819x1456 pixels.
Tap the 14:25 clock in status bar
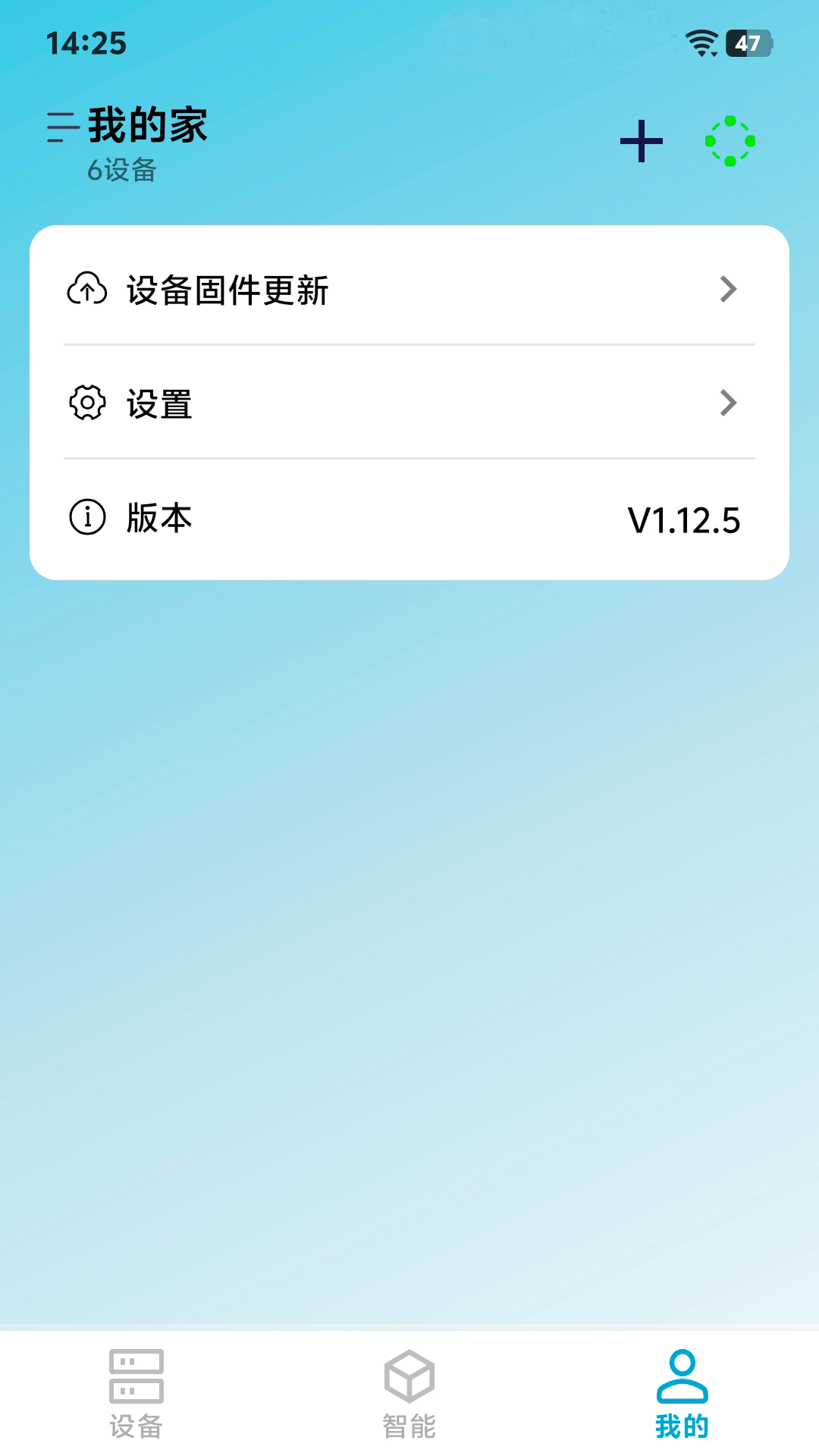tap(86, 43)
